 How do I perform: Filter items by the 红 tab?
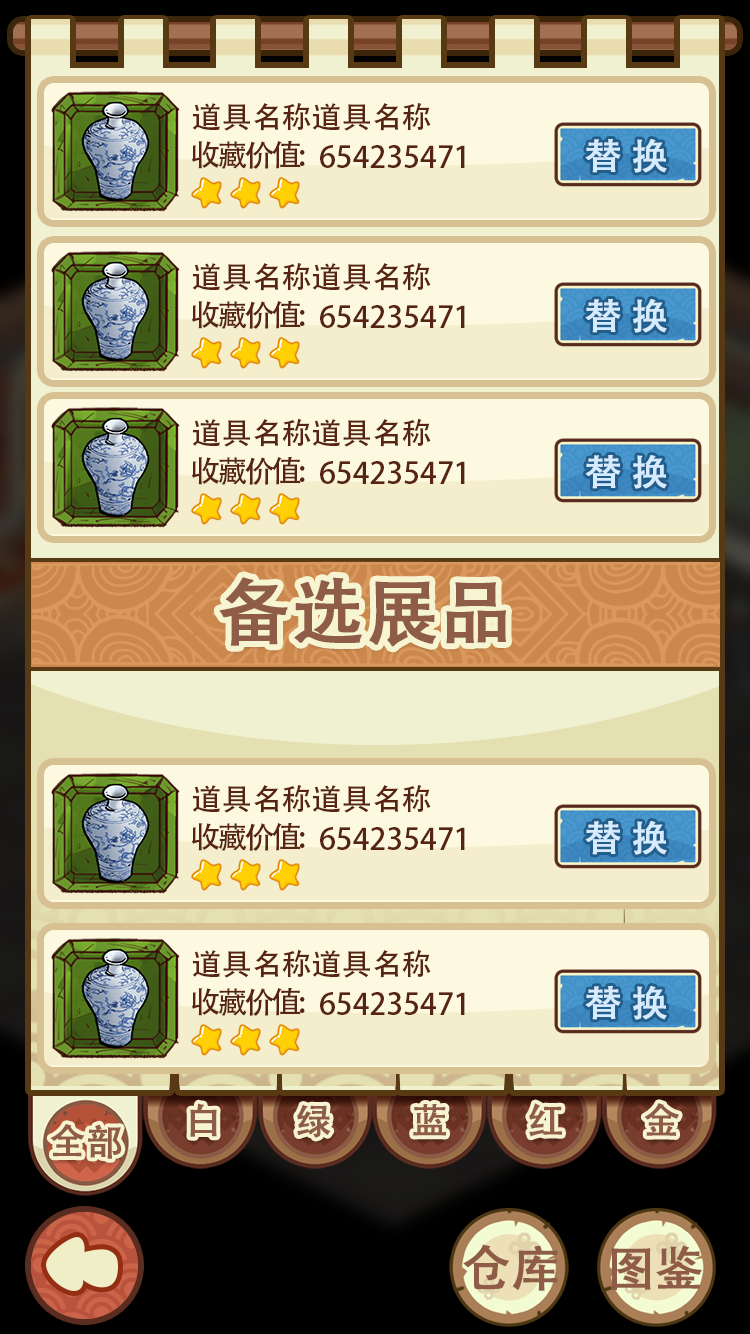[x=545, y=1125]
